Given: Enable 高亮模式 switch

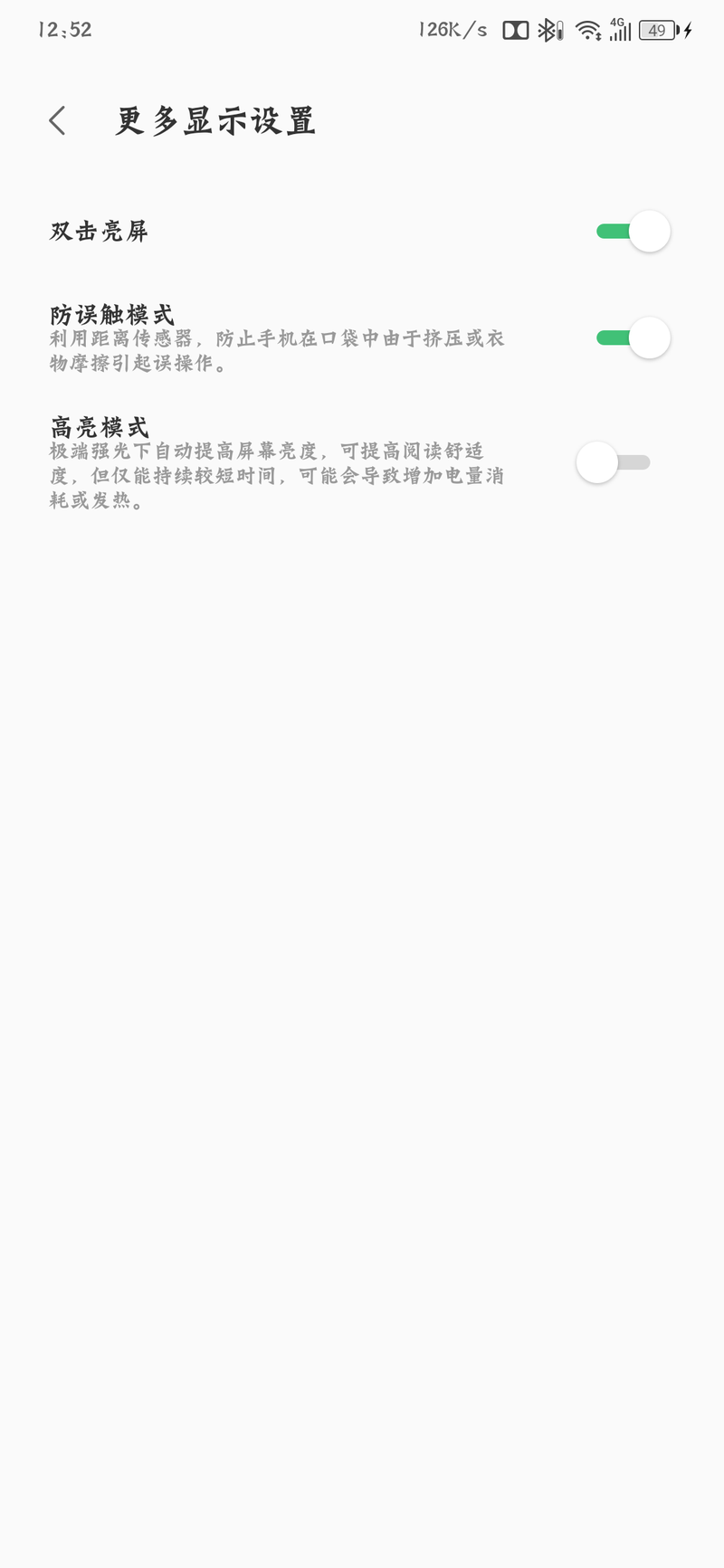Looking at the screenshot, I should tap(613, 462).
